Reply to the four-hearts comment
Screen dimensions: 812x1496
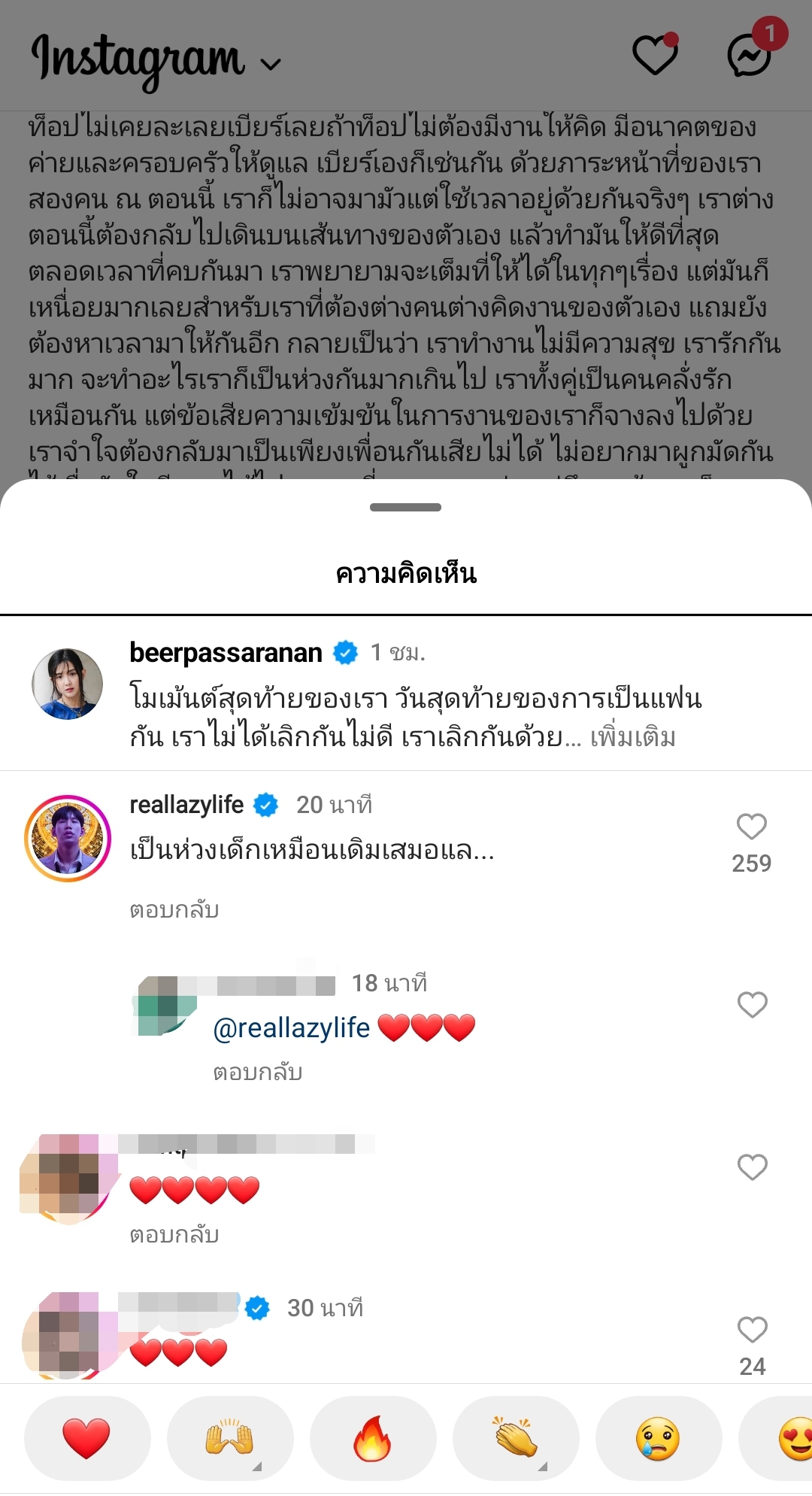(174, 1235)
